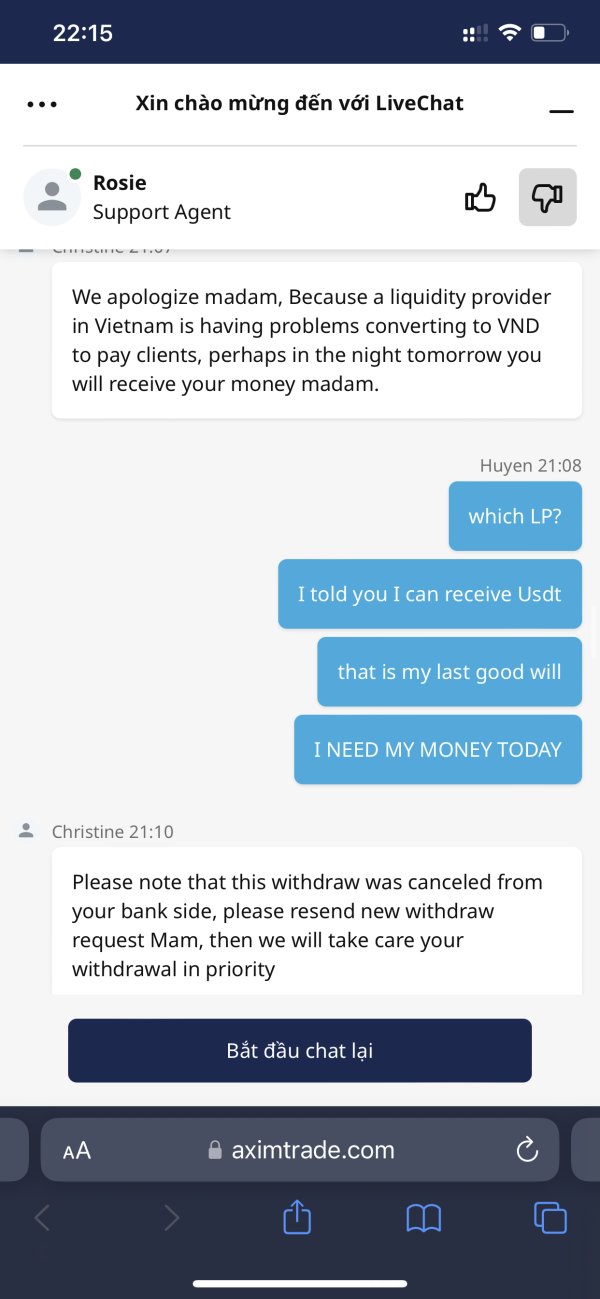Screen dimensions: 600x1299
Task: Reload the page in Safari
Action: 527,1150
